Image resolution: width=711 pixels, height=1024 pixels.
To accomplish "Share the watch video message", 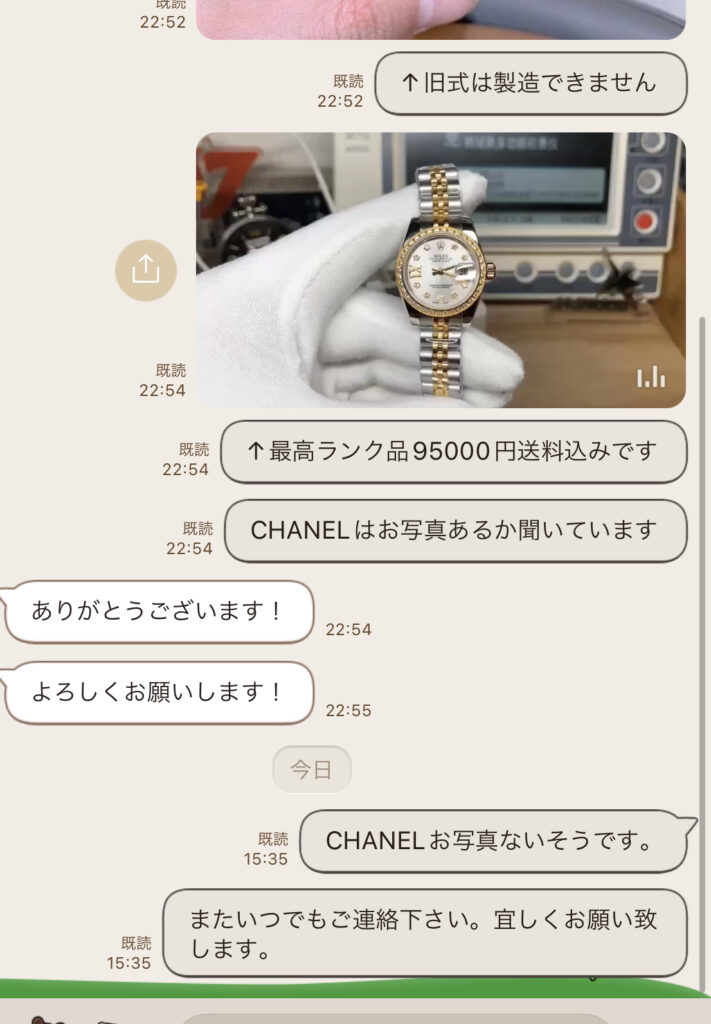I will pyautogui.click(x=146, y=269).
